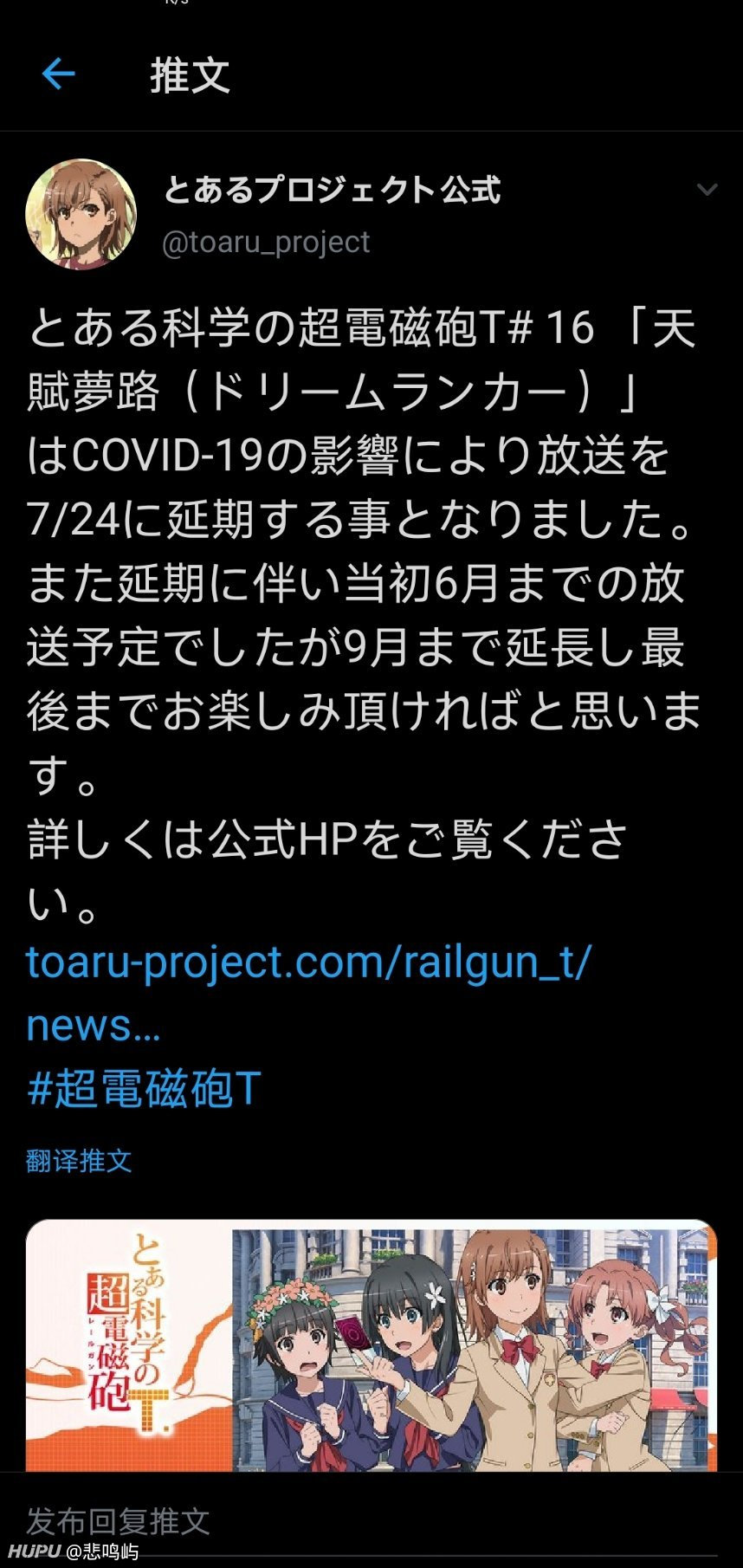Open the profile avatar of とあるプロジェクト公式
Viewport: 743px width, 1568px height.
pos(81,214)
